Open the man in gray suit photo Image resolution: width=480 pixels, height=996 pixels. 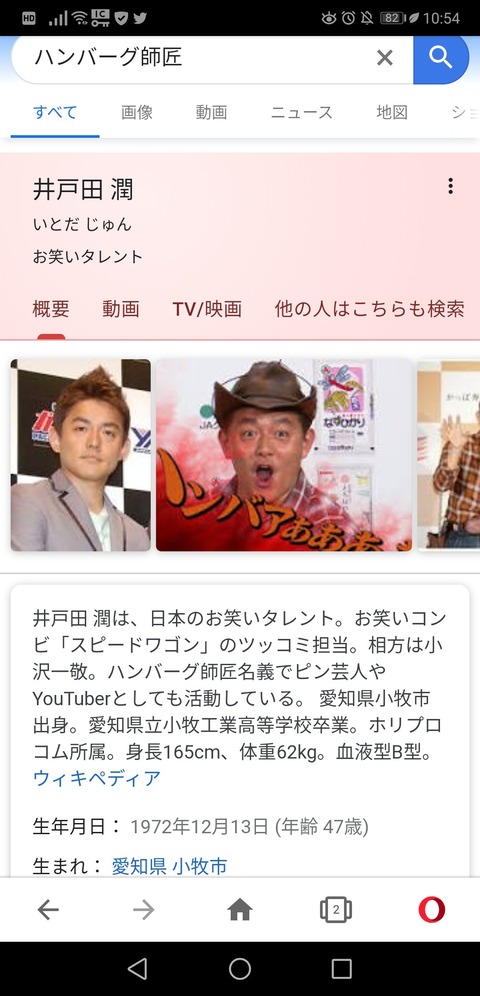pos(81,455)
